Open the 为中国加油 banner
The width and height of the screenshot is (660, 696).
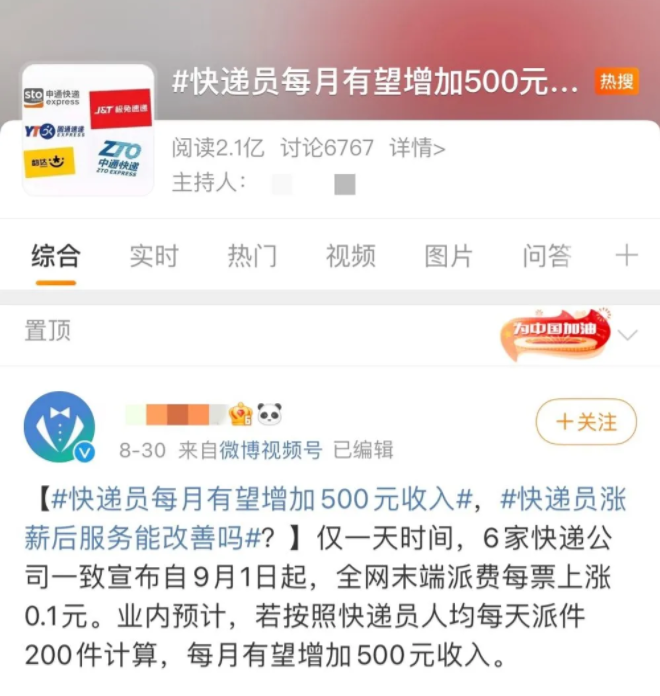click(x=555, y=335)
